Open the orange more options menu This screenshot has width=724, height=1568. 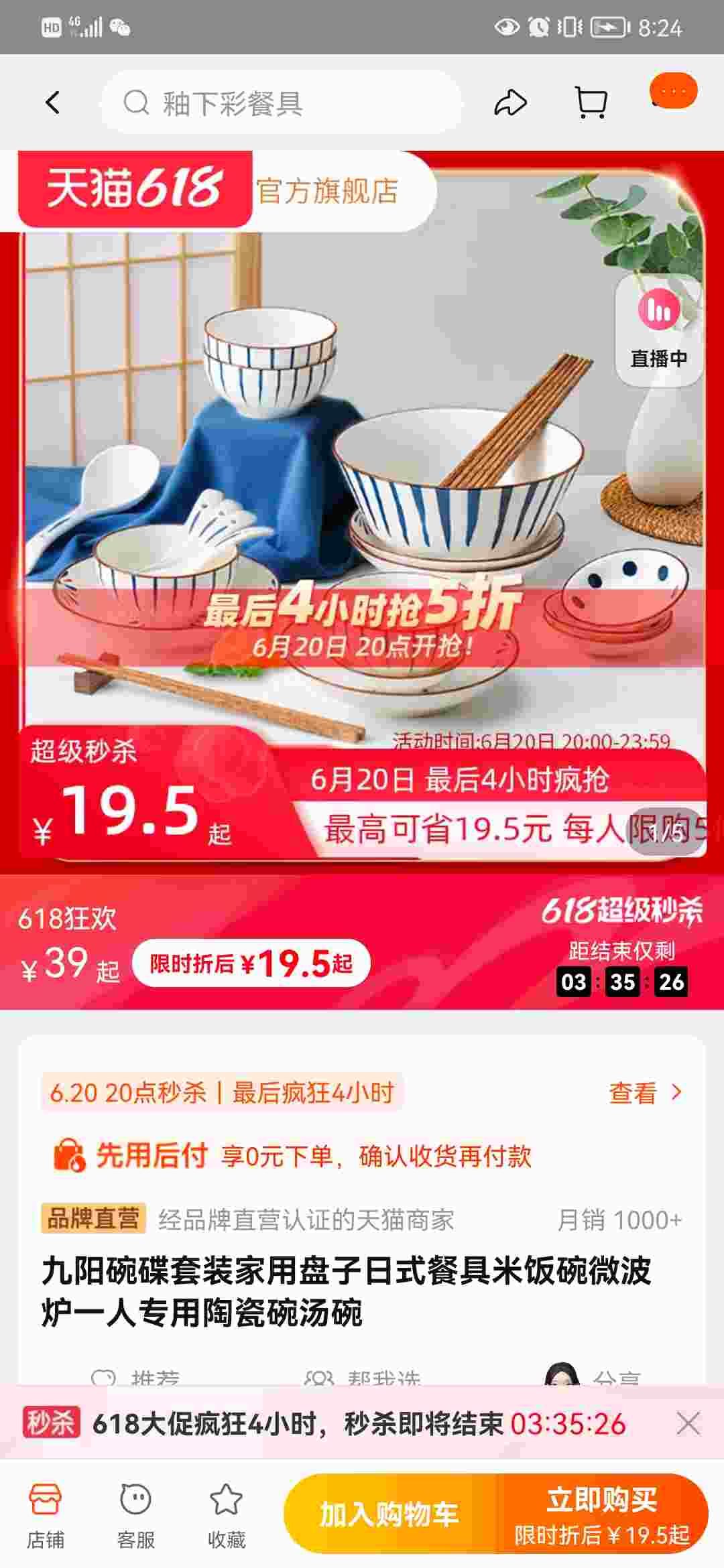[674, 91]
